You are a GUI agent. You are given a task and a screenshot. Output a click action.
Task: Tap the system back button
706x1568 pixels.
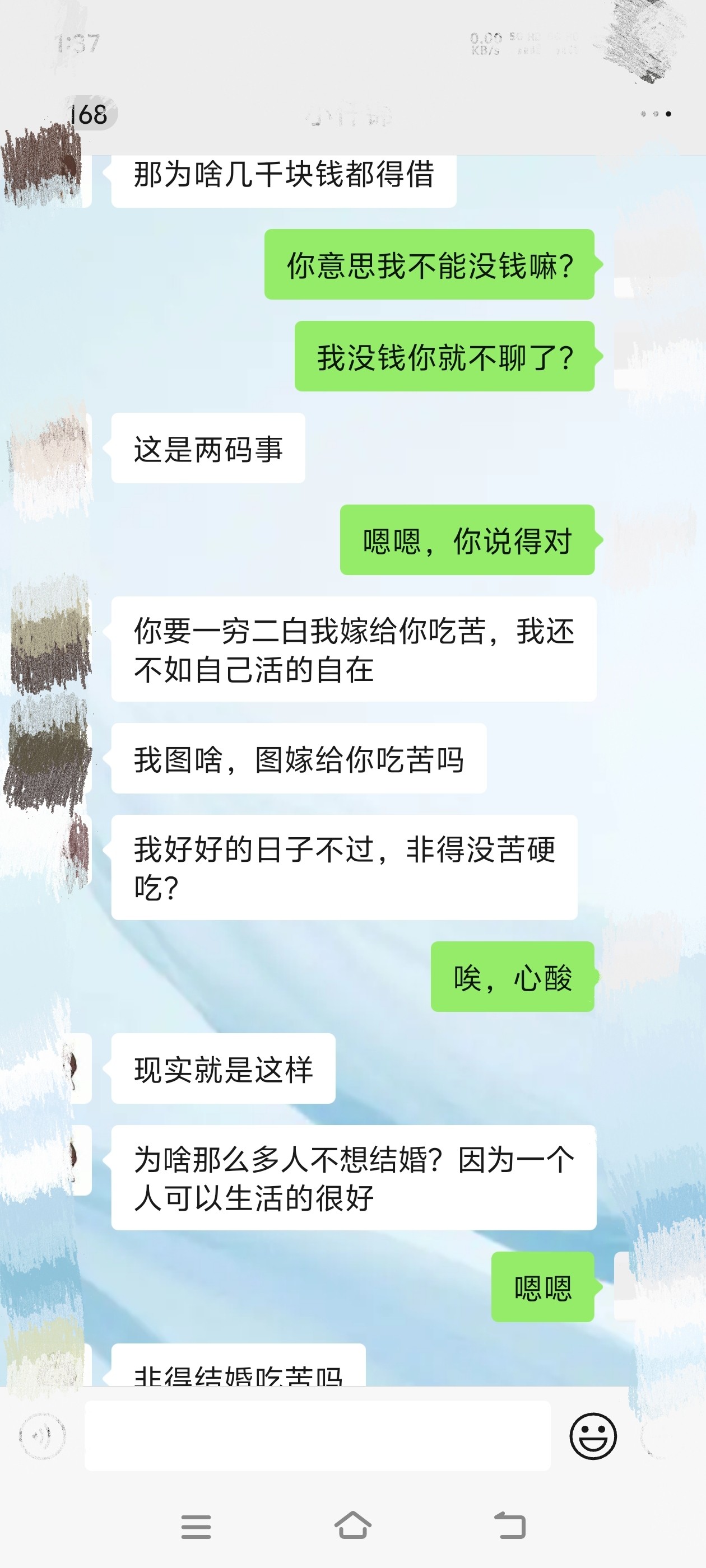[x=509, y=1525]
